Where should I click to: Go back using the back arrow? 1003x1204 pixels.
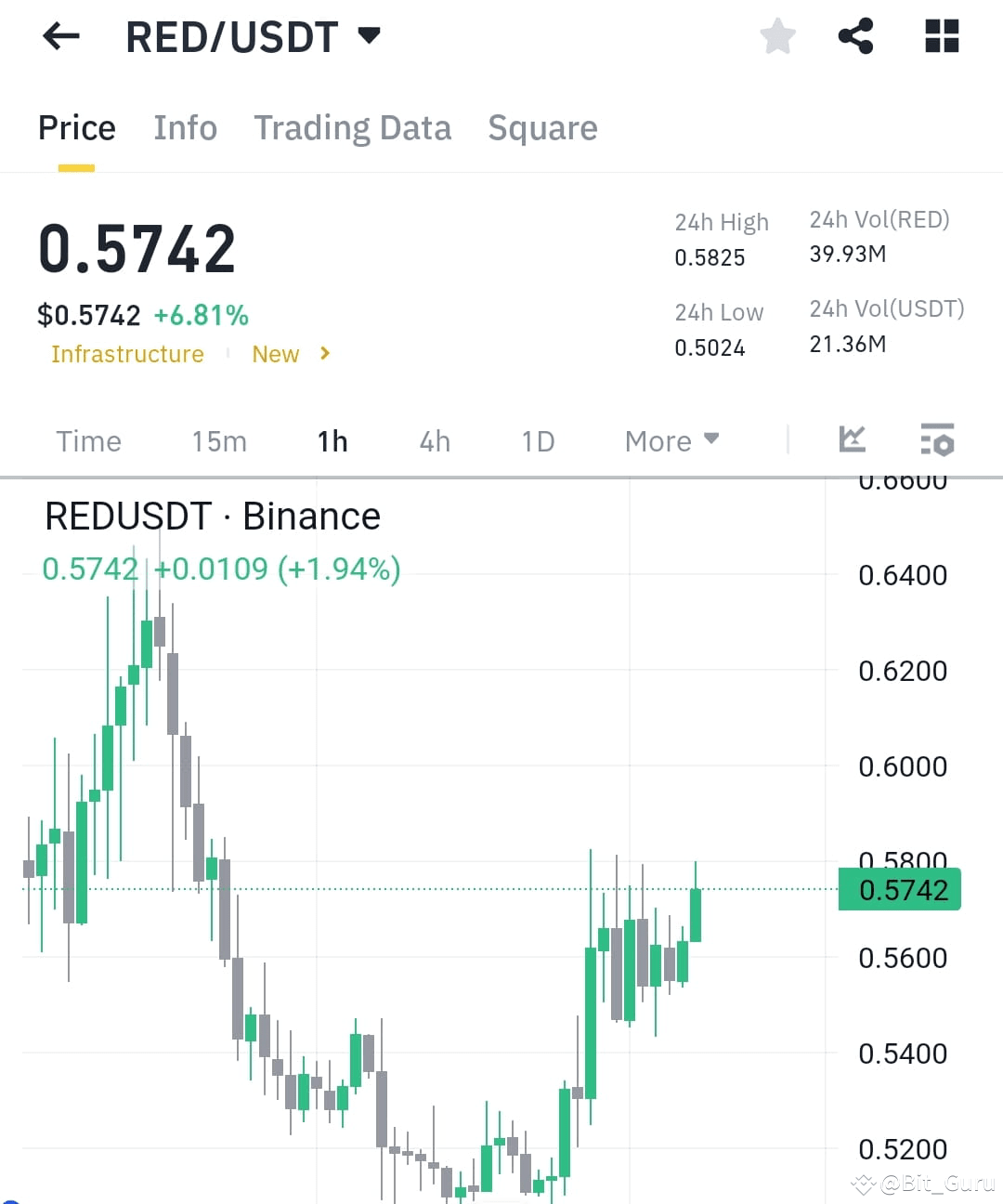tap(59, 35)
